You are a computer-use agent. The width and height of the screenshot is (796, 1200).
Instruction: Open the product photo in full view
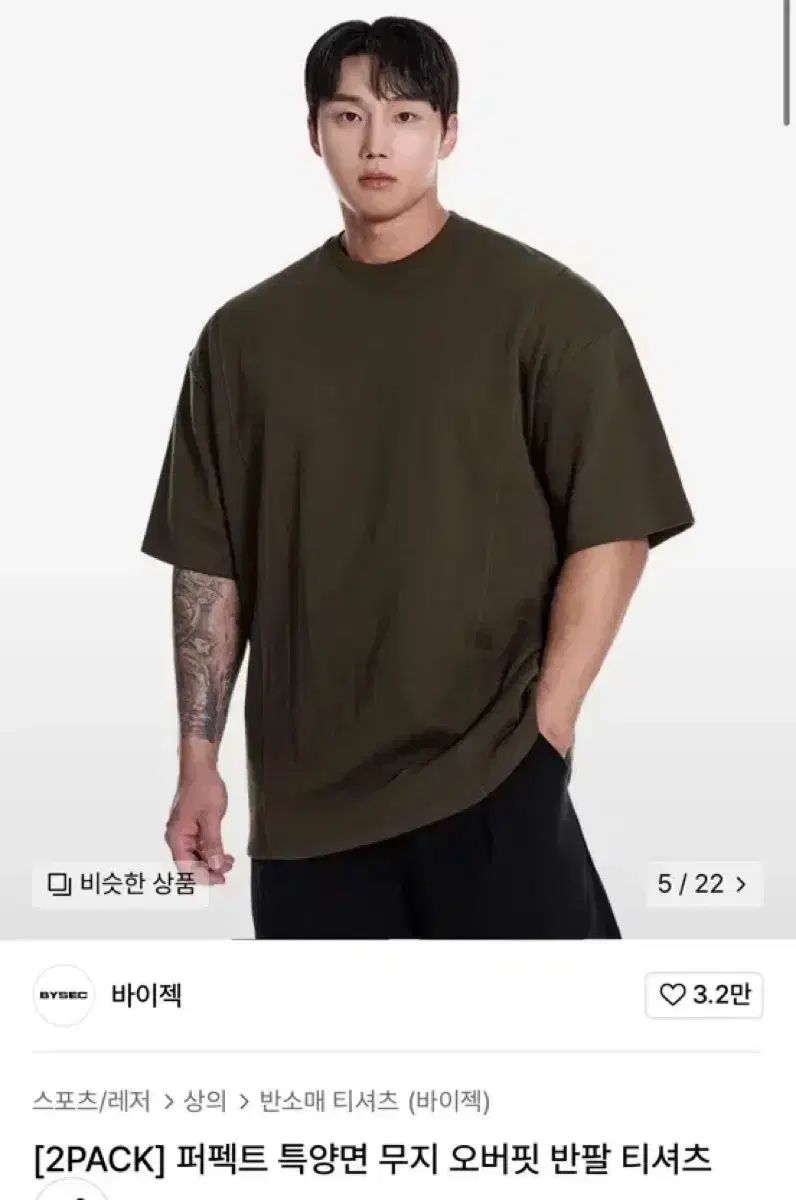point(400,450)
